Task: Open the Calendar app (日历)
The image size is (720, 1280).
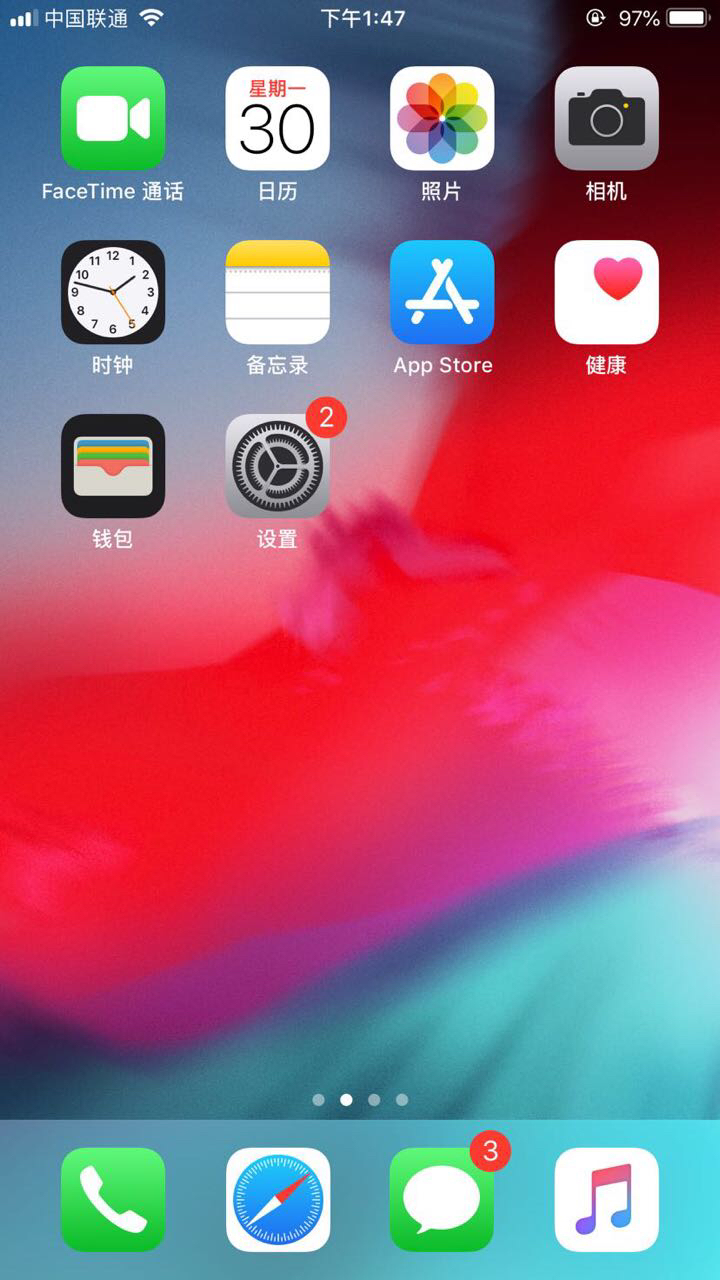Action: [x=277, y=119]
